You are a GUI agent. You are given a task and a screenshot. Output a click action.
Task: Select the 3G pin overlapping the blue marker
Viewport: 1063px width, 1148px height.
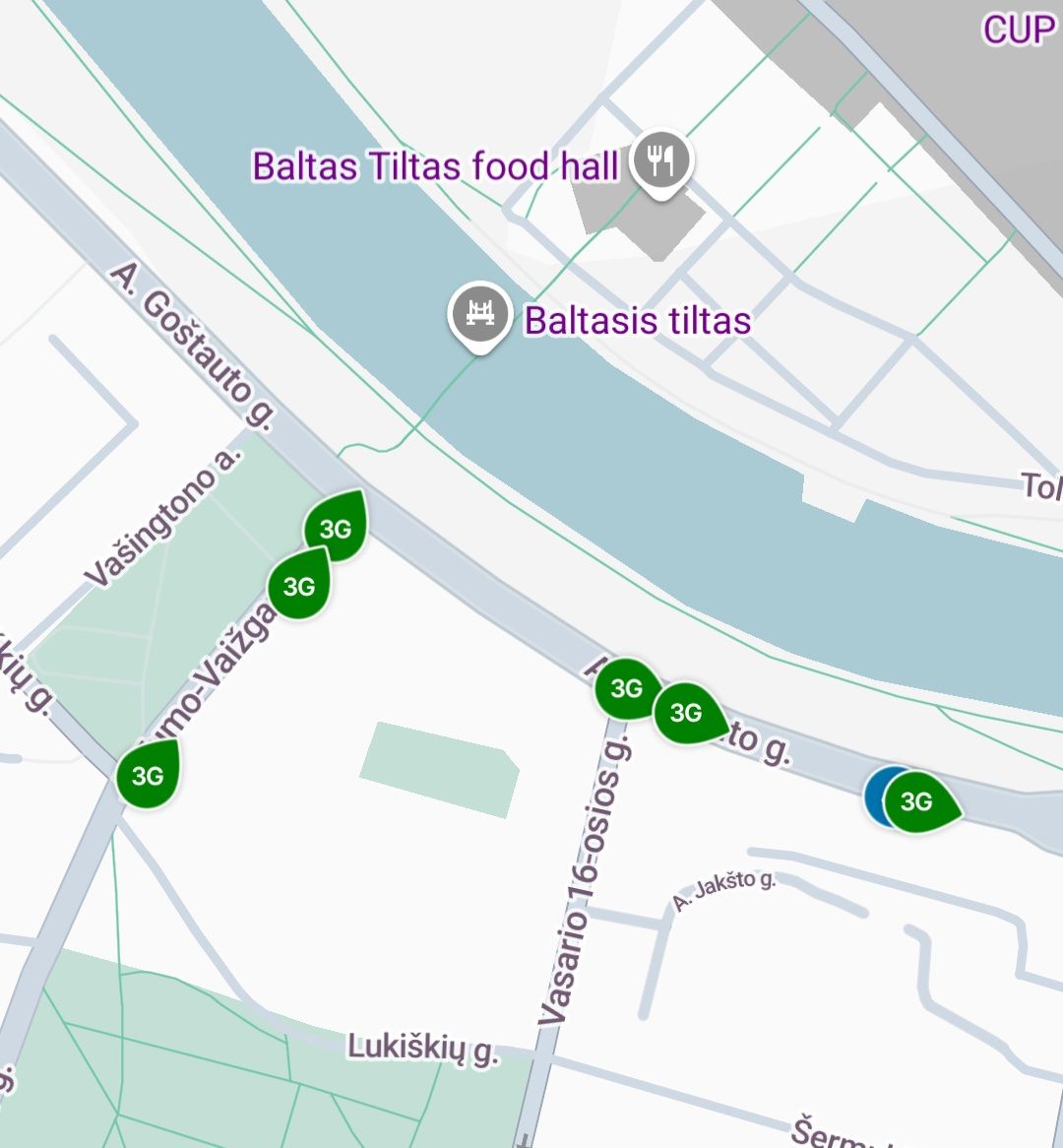click(x=918, y=802)
